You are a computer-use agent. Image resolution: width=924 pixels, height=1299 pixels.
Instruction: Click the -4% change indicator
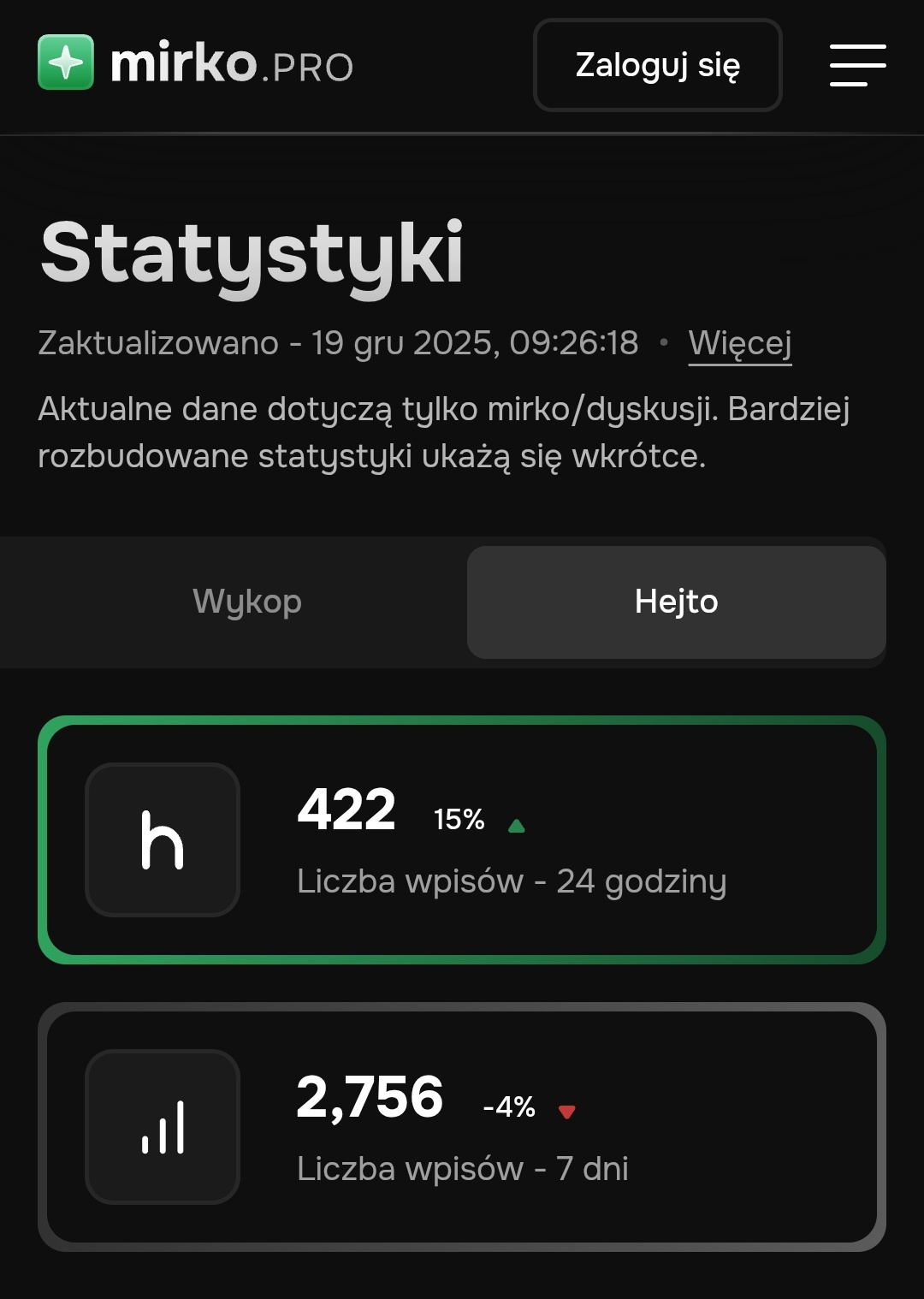(x=508, y=1106)
